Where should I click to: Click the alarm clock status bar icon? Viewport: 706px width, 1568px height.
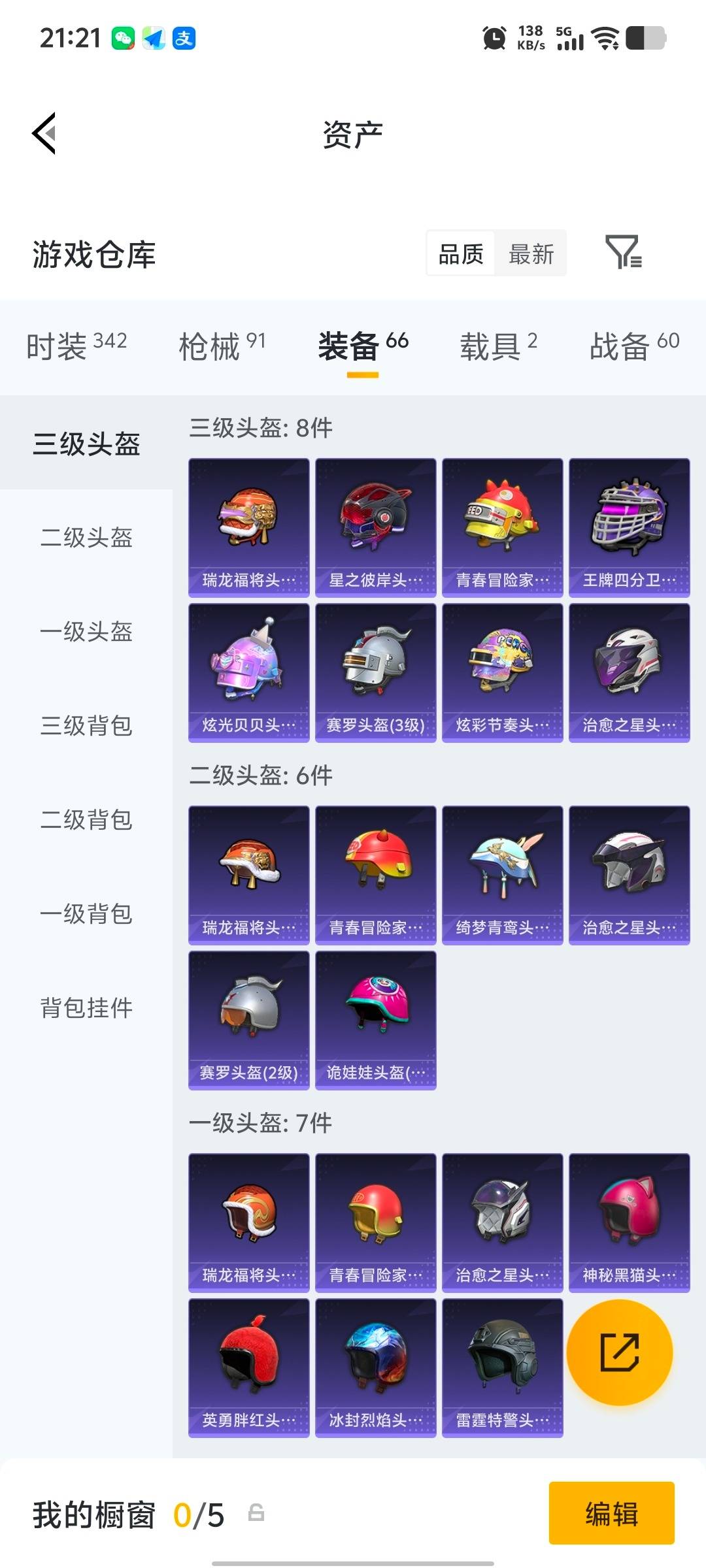tap(495, 39)
